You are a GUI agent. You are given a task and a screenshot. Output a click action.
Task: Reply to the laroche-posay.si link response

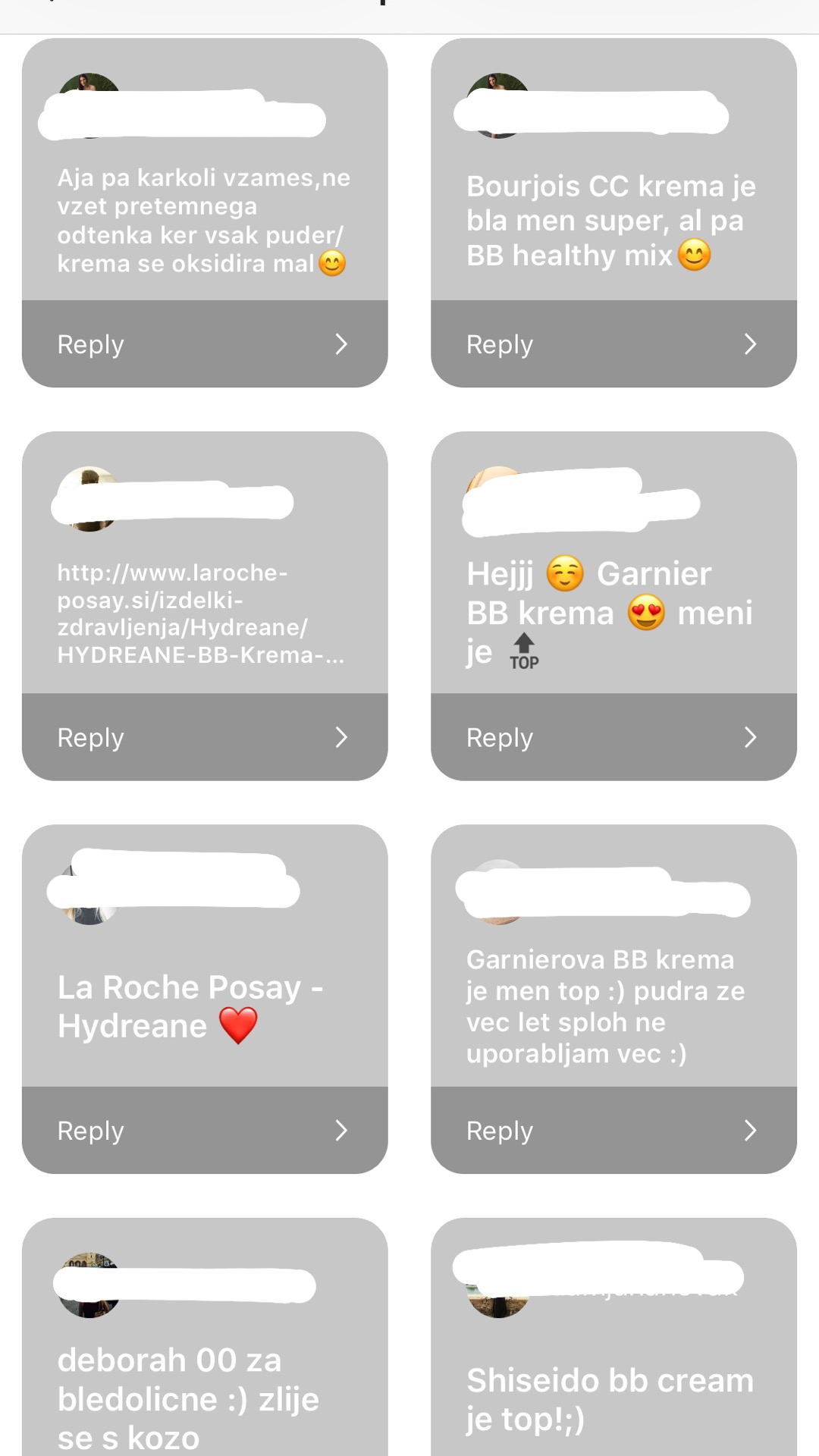tap(204, 737)
